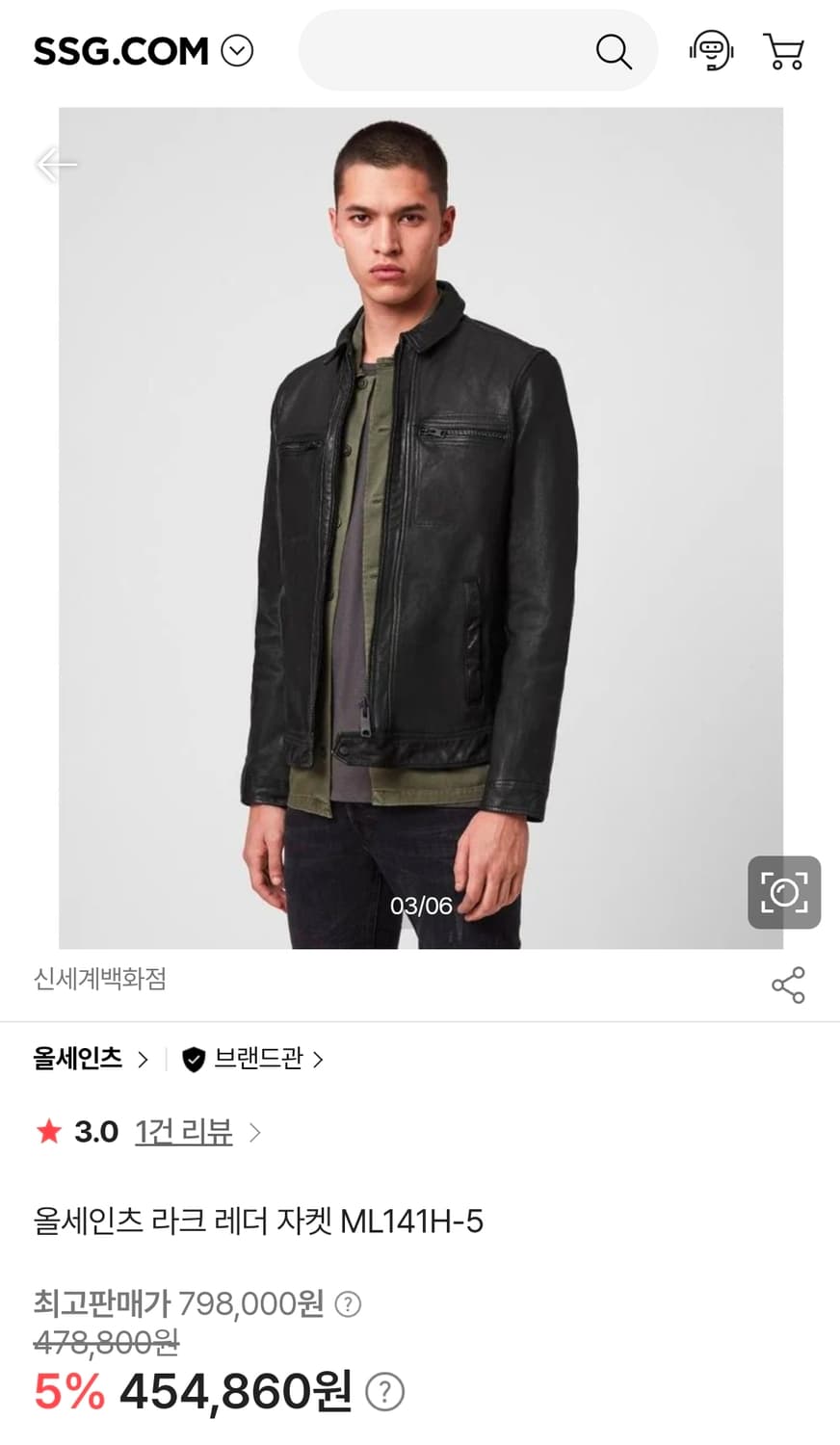
Task: Click the red star rating icon
Action: click(47, 1132)
